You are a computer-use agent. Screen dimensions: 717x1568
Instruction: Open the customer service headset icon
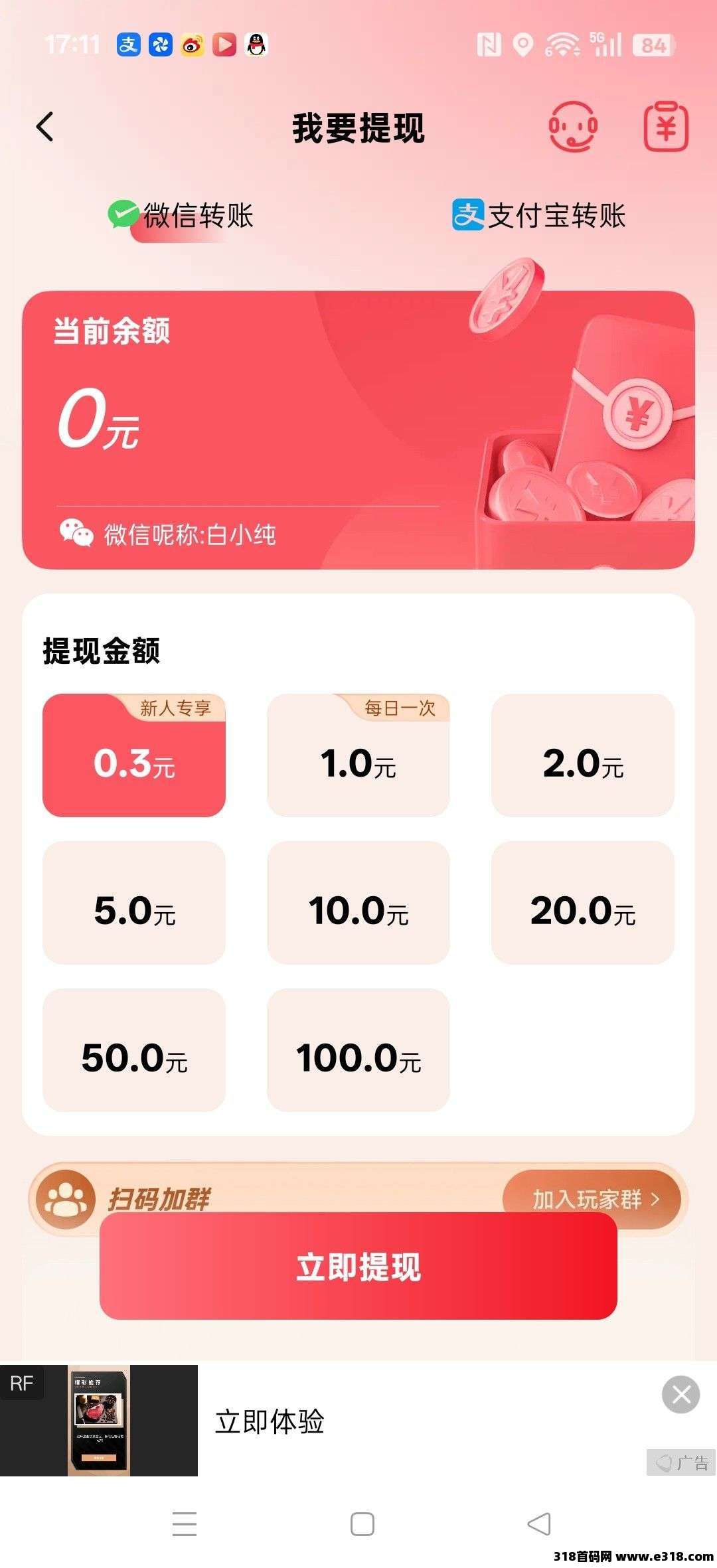pyautogui.click(x=572, y=126)
